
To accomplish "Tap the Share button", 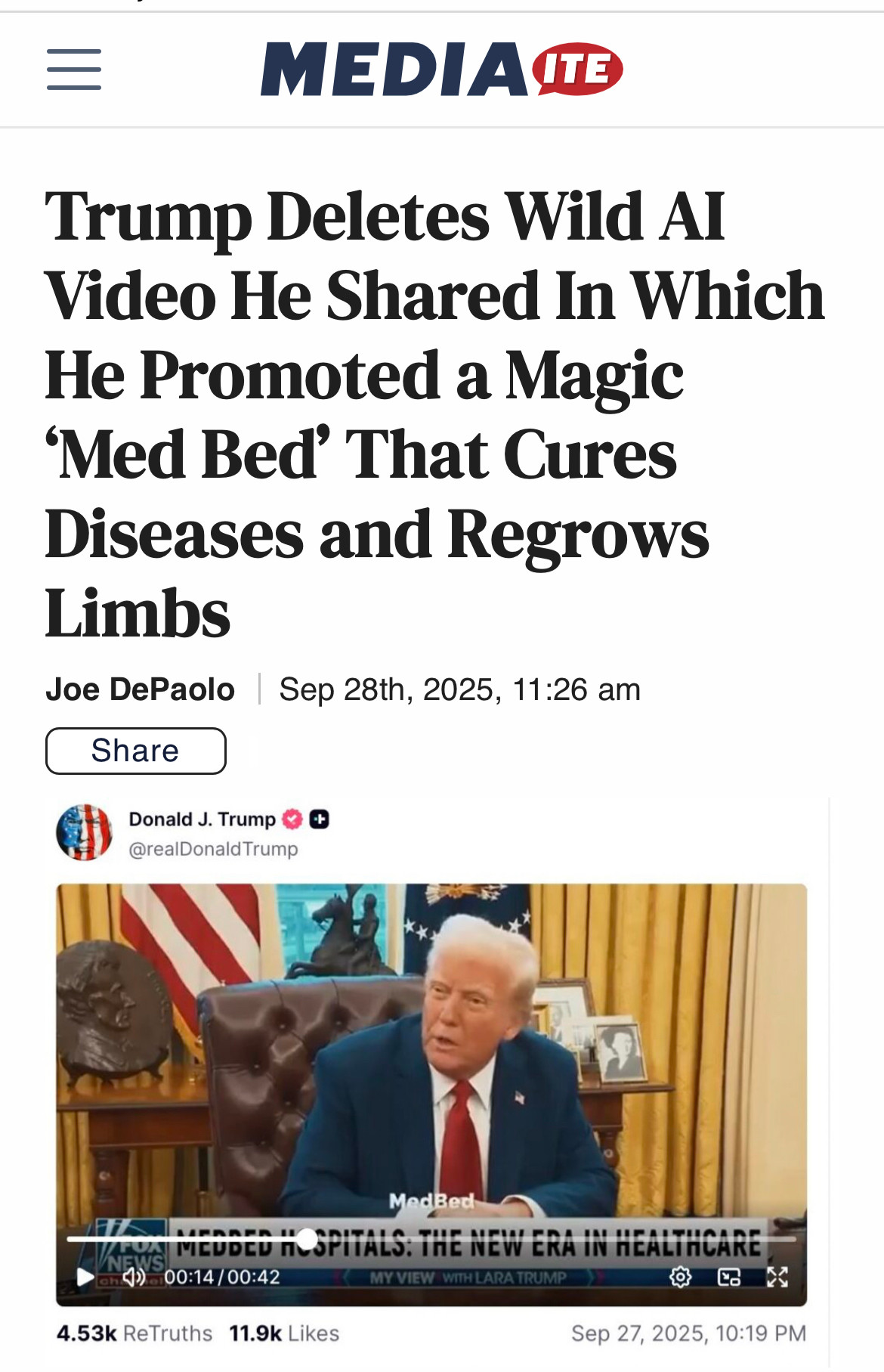I will [x=136, y=751].
